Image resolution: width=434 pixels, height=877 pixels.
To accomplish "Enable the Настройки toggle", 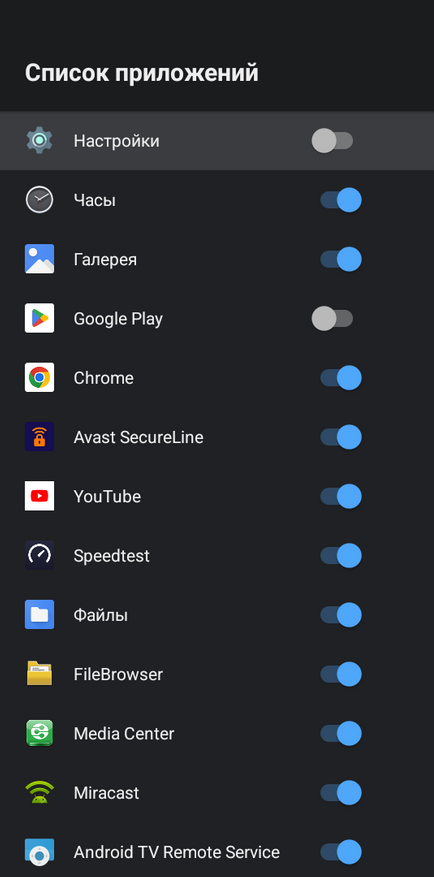I will click(332, 141).
